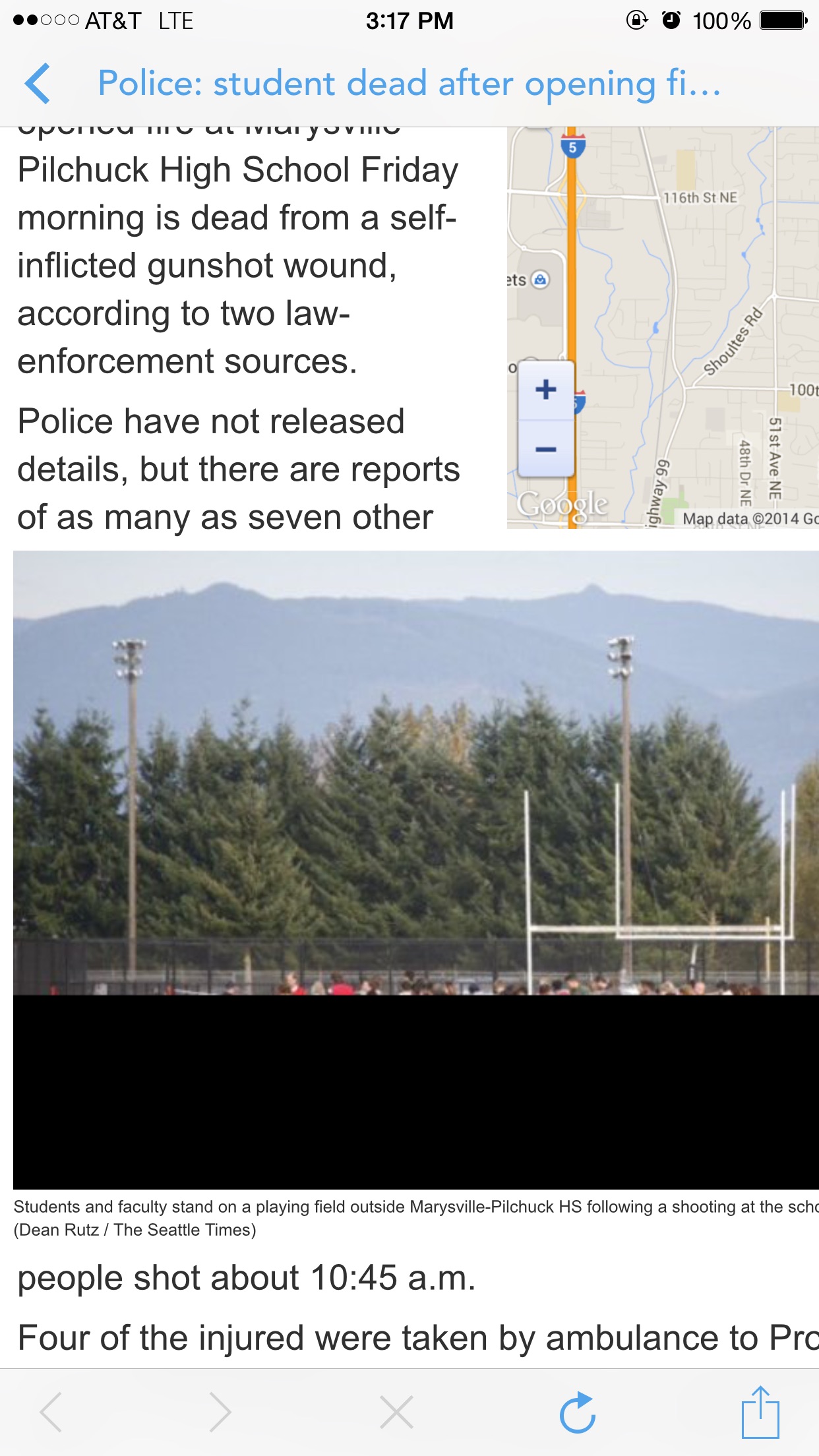819x1456 pixels.
Task: Reload the article page
Action: pyautogui.click(x=578, y=1412)
